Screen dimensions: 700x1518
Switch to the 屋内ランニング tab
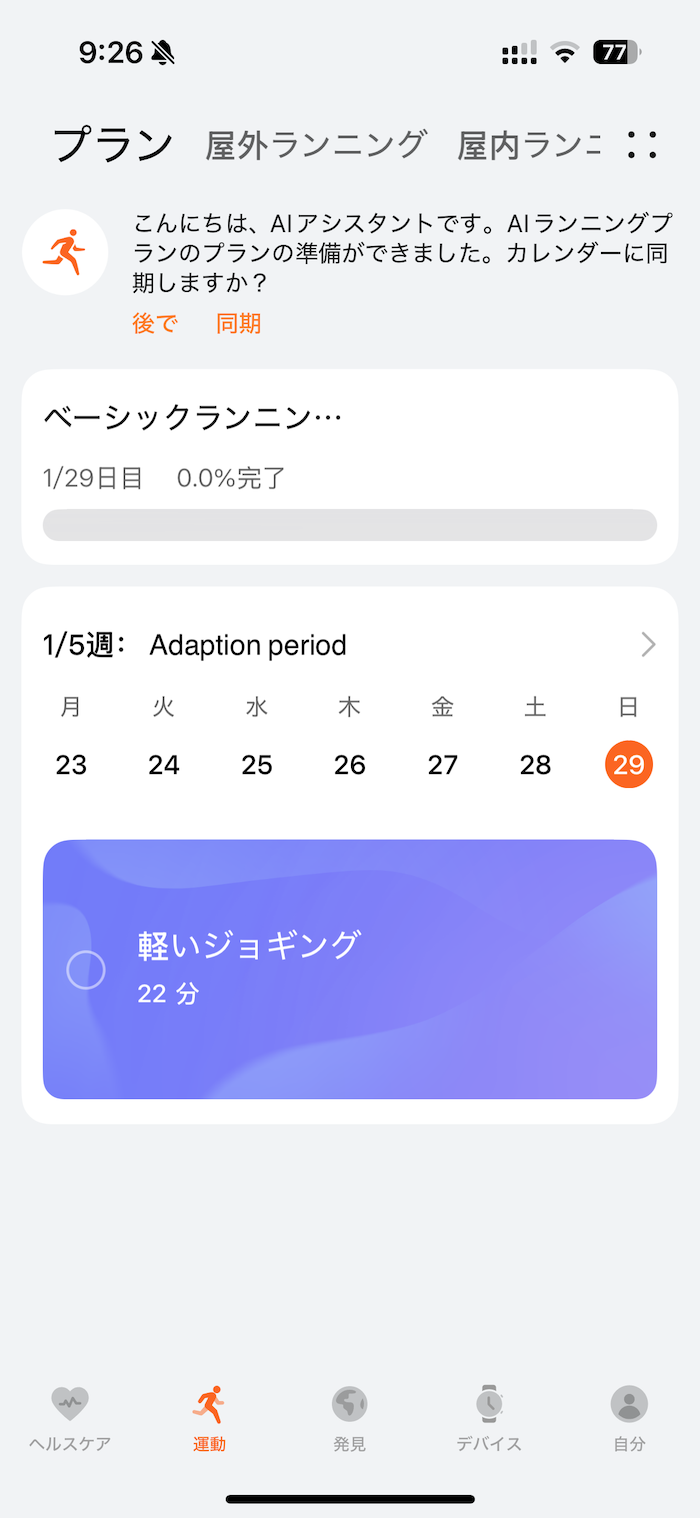click(529, 145)
